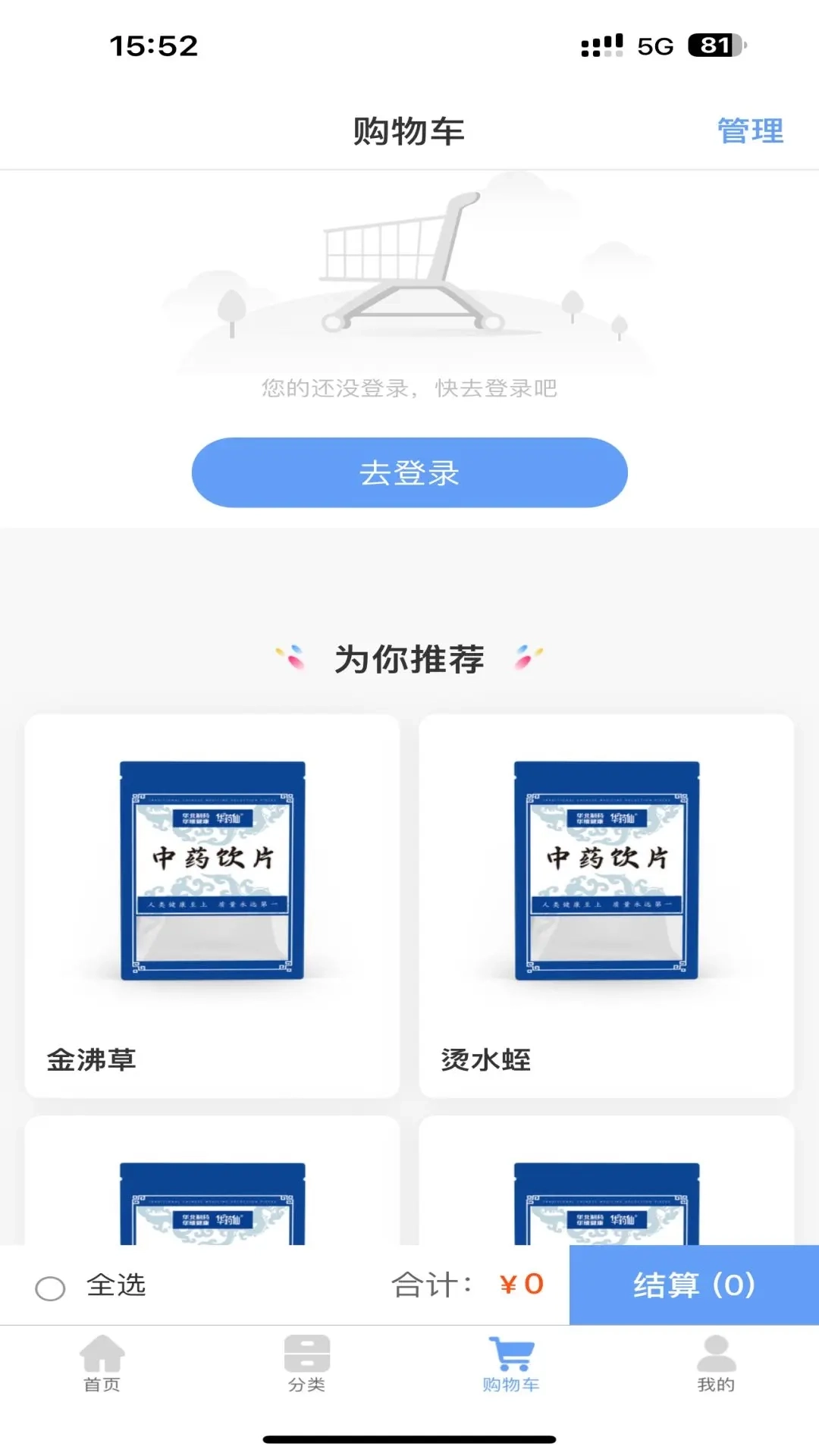Screen dimensions: 819x1456
Task: Tap the battery level indicator showing 81
Action: pos(714,45)
